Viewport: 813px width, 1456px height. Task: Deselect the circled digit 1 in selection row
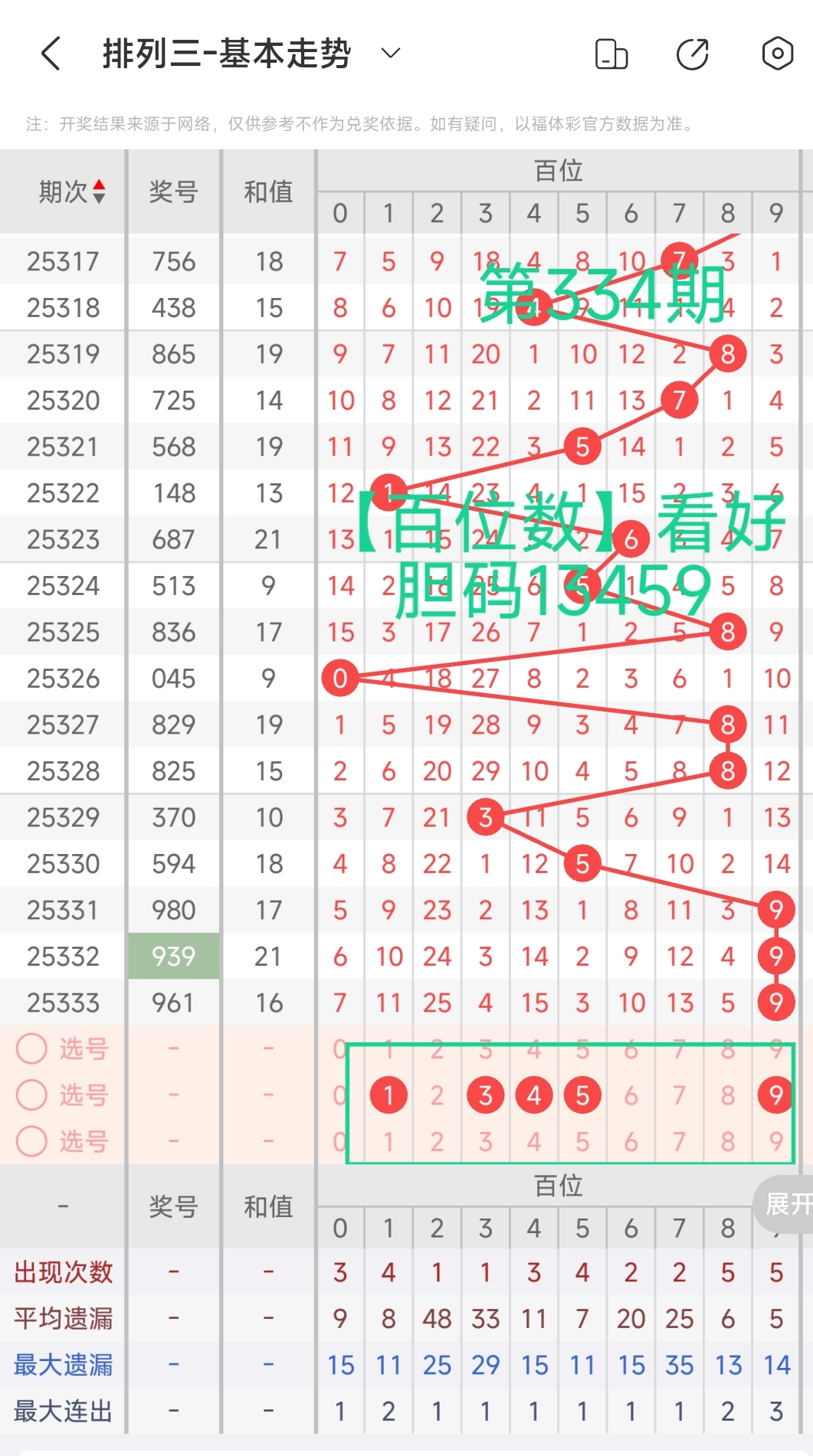coord(389,1094)
